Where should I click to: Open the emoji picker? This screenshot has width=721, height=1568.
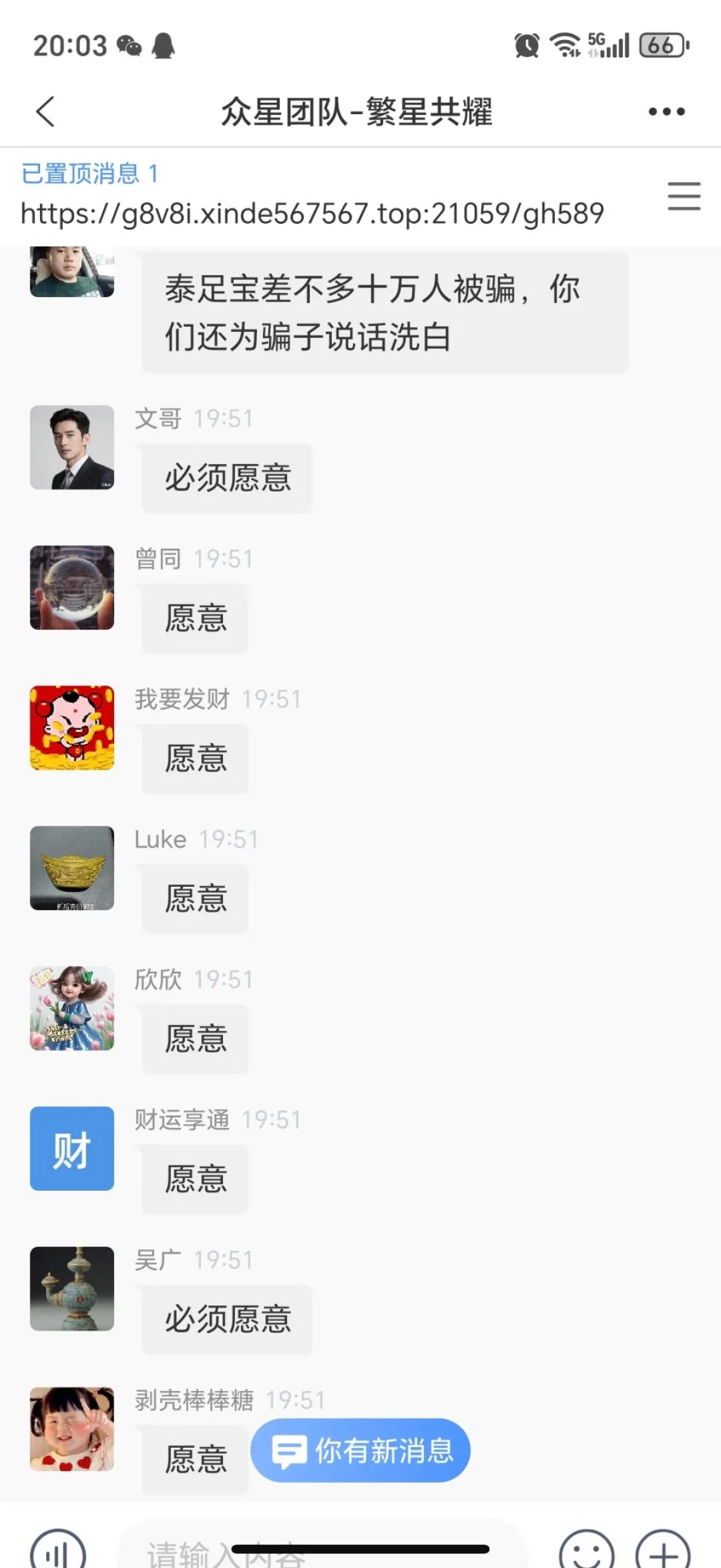586,1551
